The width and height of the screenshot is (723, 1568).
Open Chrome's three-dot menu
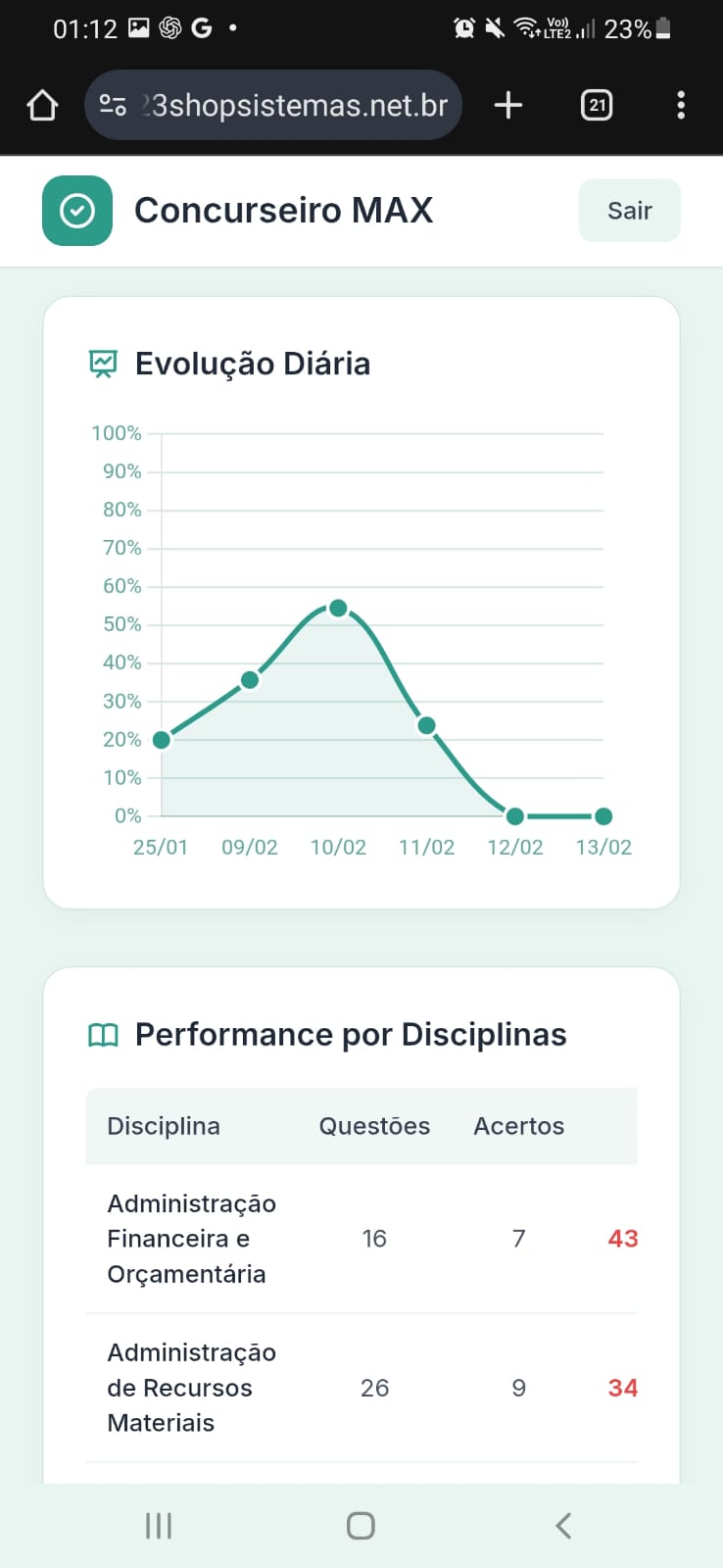(681, 105)
